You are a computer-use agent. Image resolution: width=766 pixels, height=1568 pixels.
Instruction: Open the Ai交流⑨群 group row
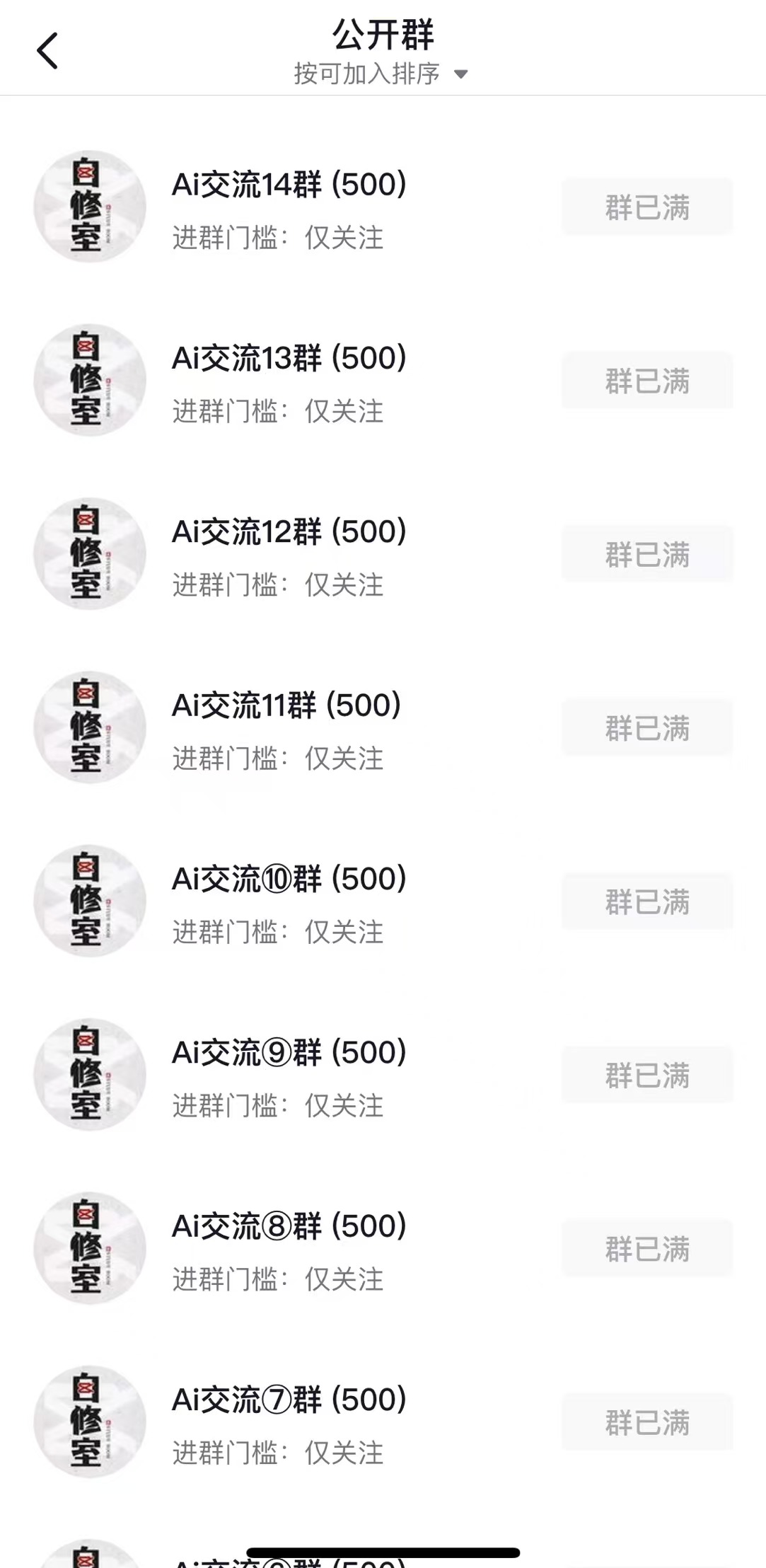tap(289, 1076)
